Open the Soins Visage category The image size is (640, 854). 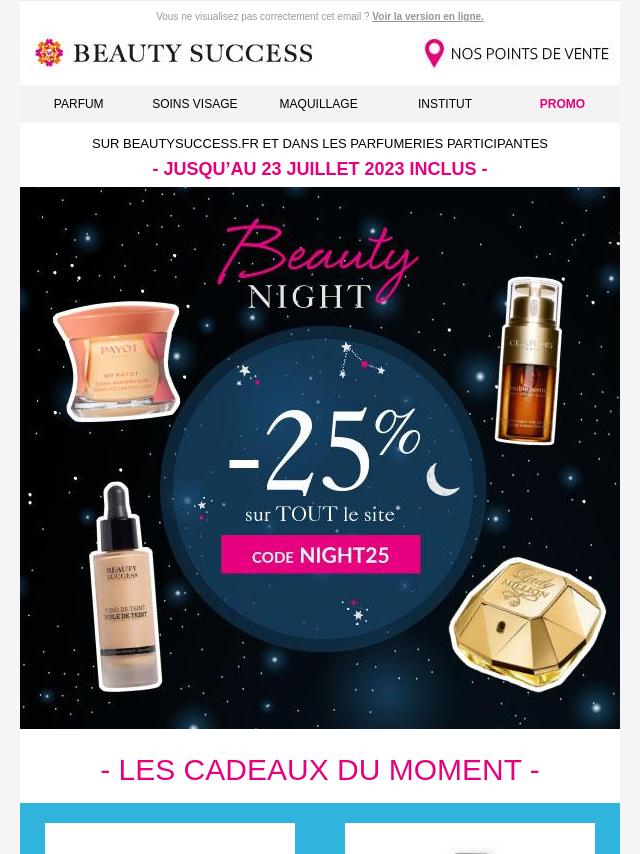[x=194, y=104]
